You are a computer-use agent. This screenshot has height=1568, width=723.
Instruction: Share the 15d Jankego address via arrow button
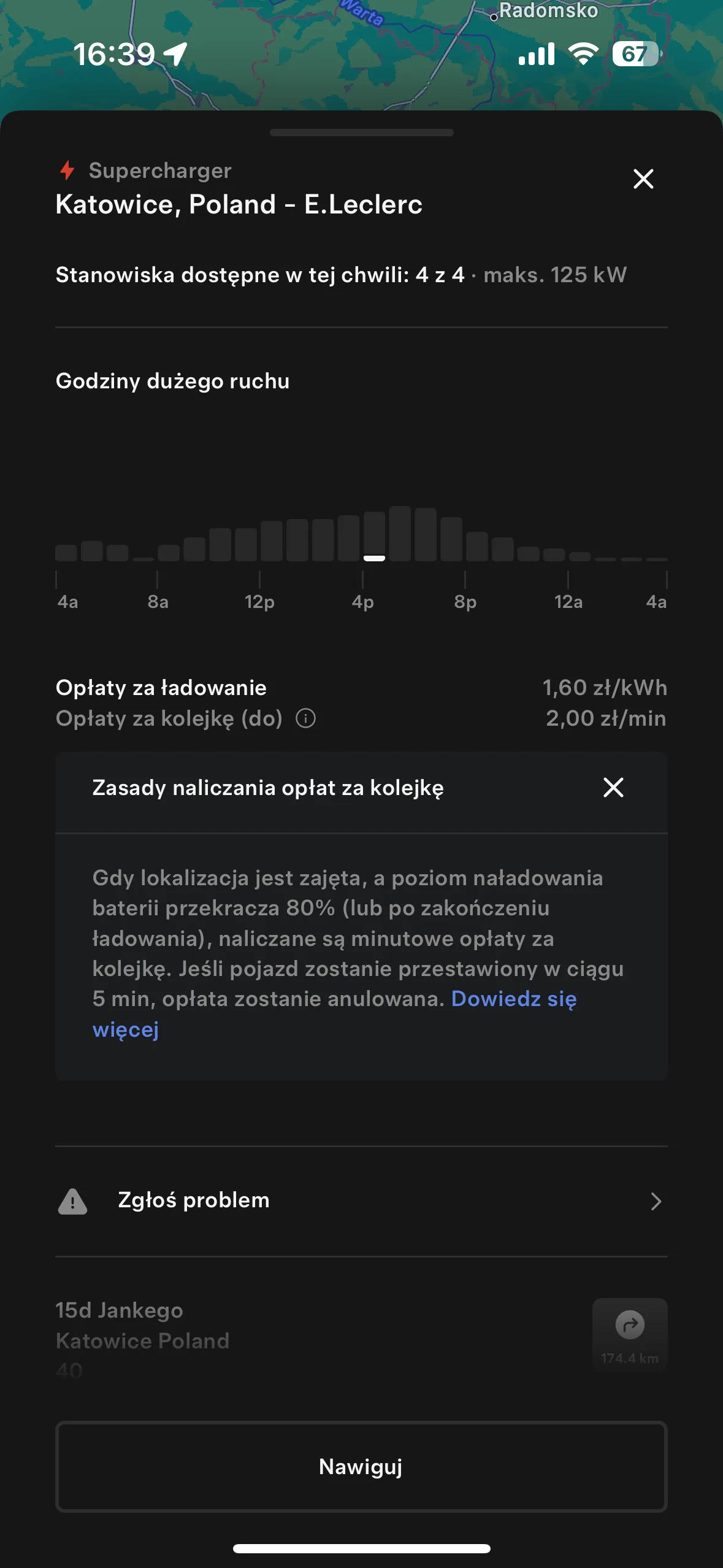(630, 1335)
